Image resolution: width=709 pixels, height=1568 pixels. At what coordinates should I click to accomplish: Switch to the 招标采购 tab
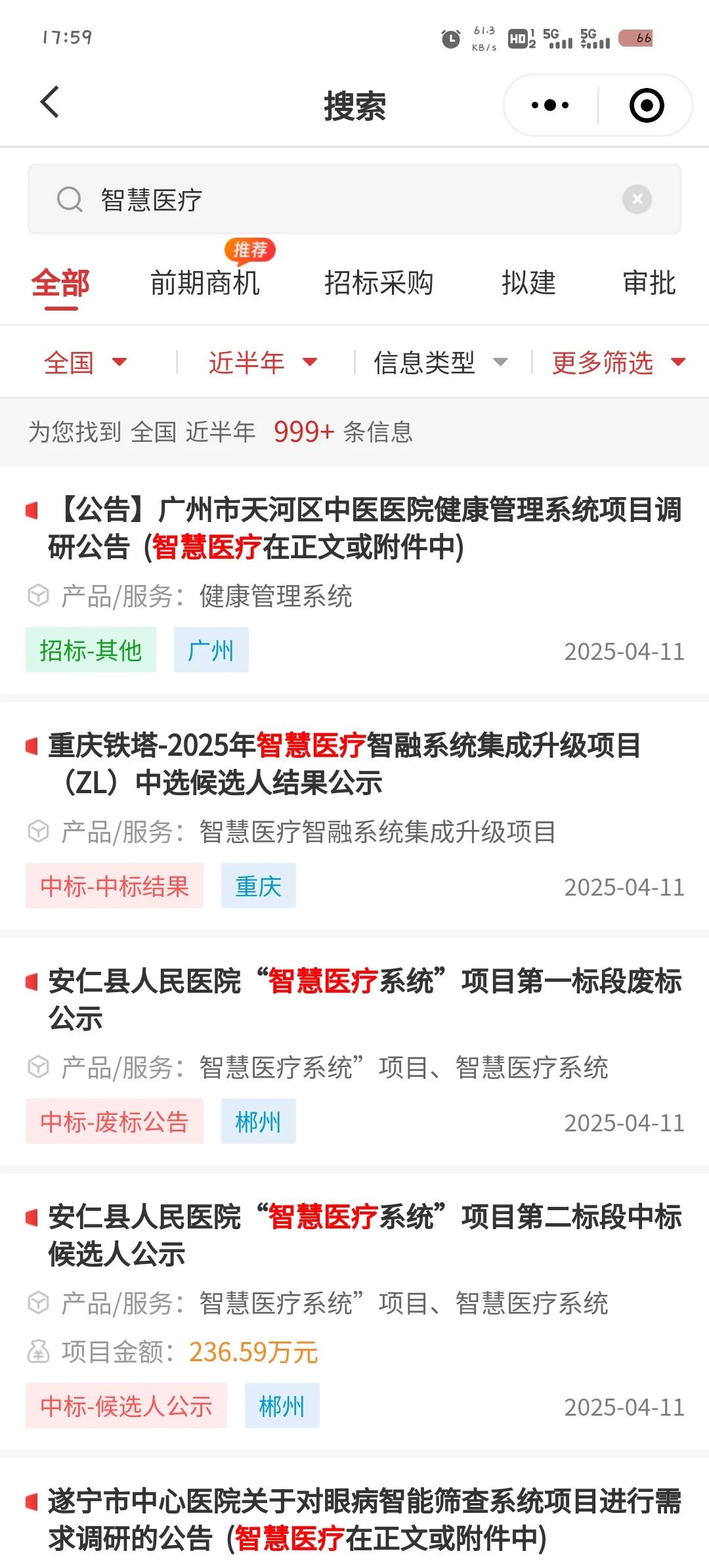[x=379, y=284]
